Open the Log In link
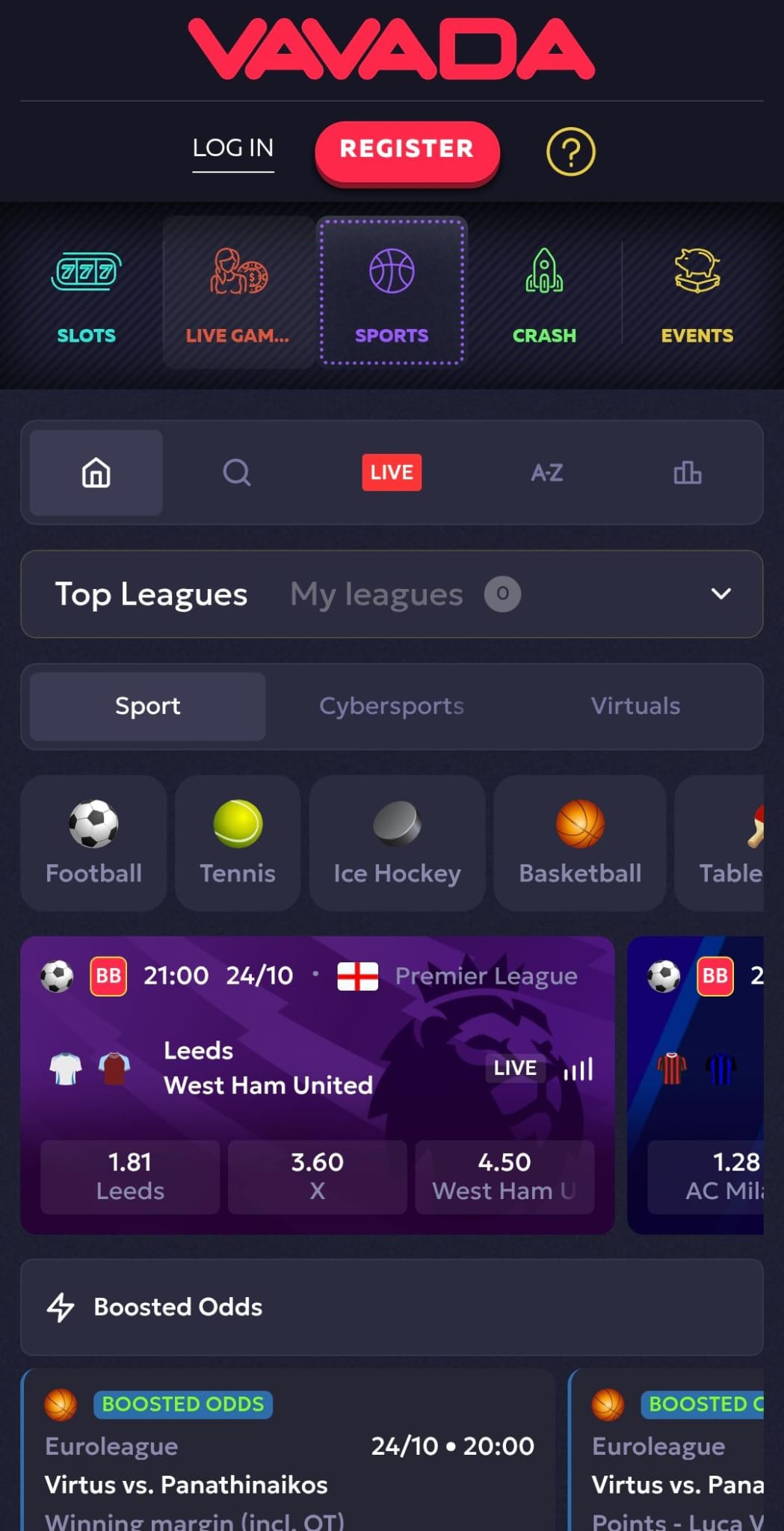Viewport: 784px width, 1531px height. (x=232, y=149)
